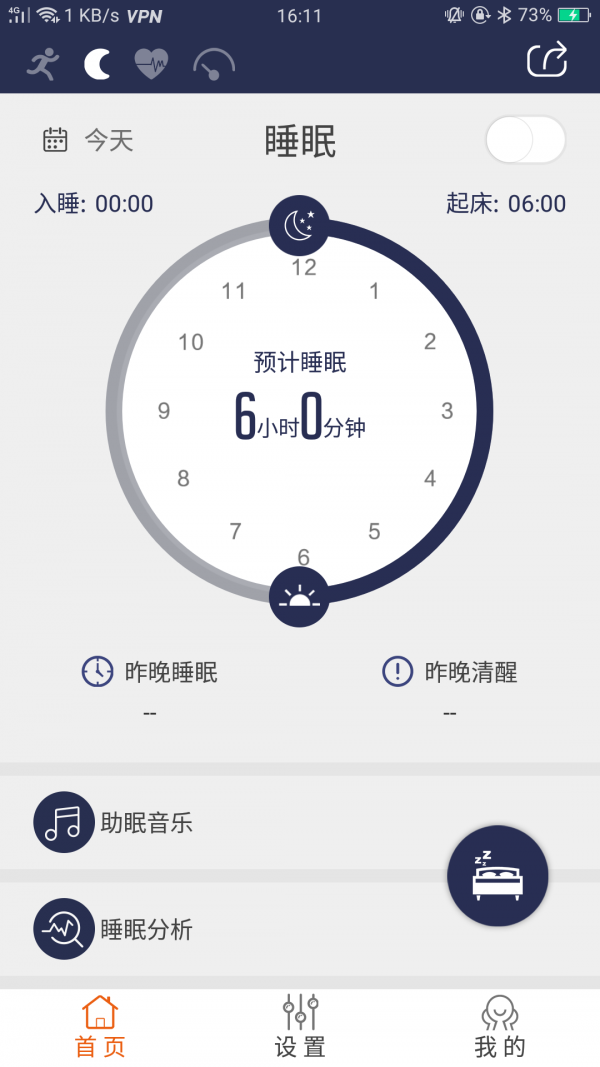The image size is (600, 1067).
Task: Toggle the sleep switch next to 睡眠
Action: click(525, 140)
